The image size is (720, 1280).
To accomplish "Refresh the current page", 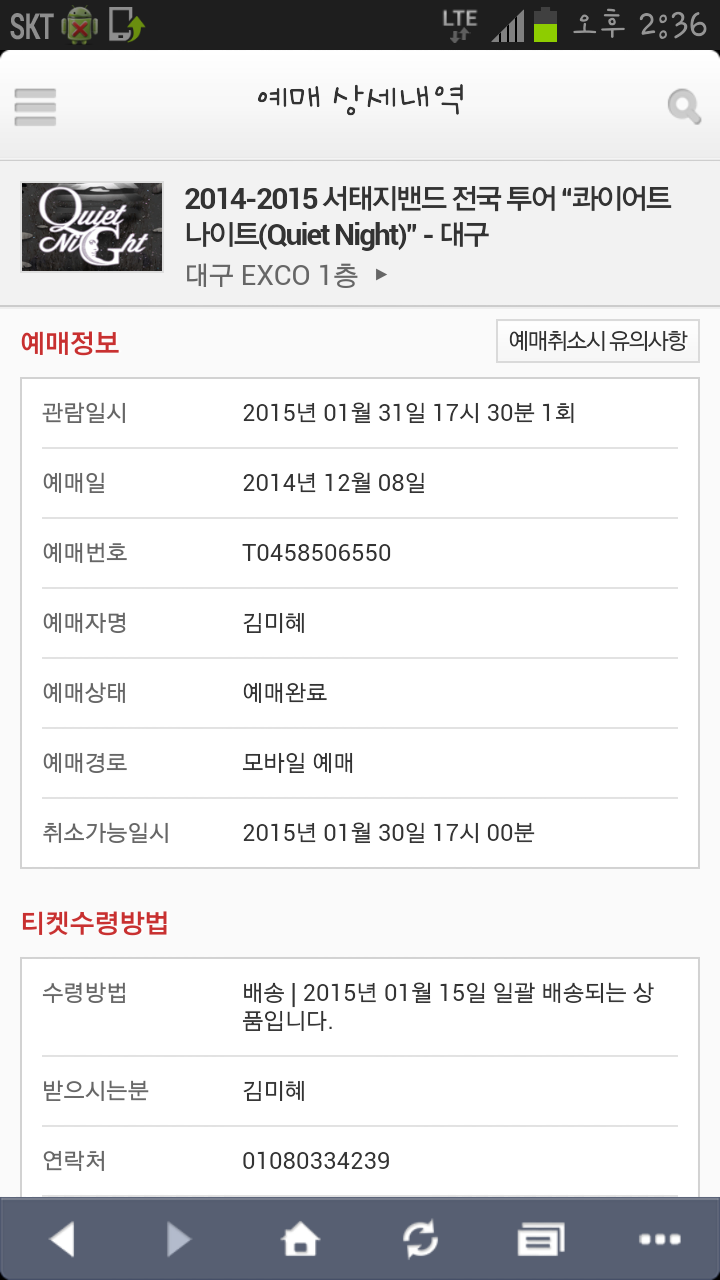I will [x=420, y=1240].
